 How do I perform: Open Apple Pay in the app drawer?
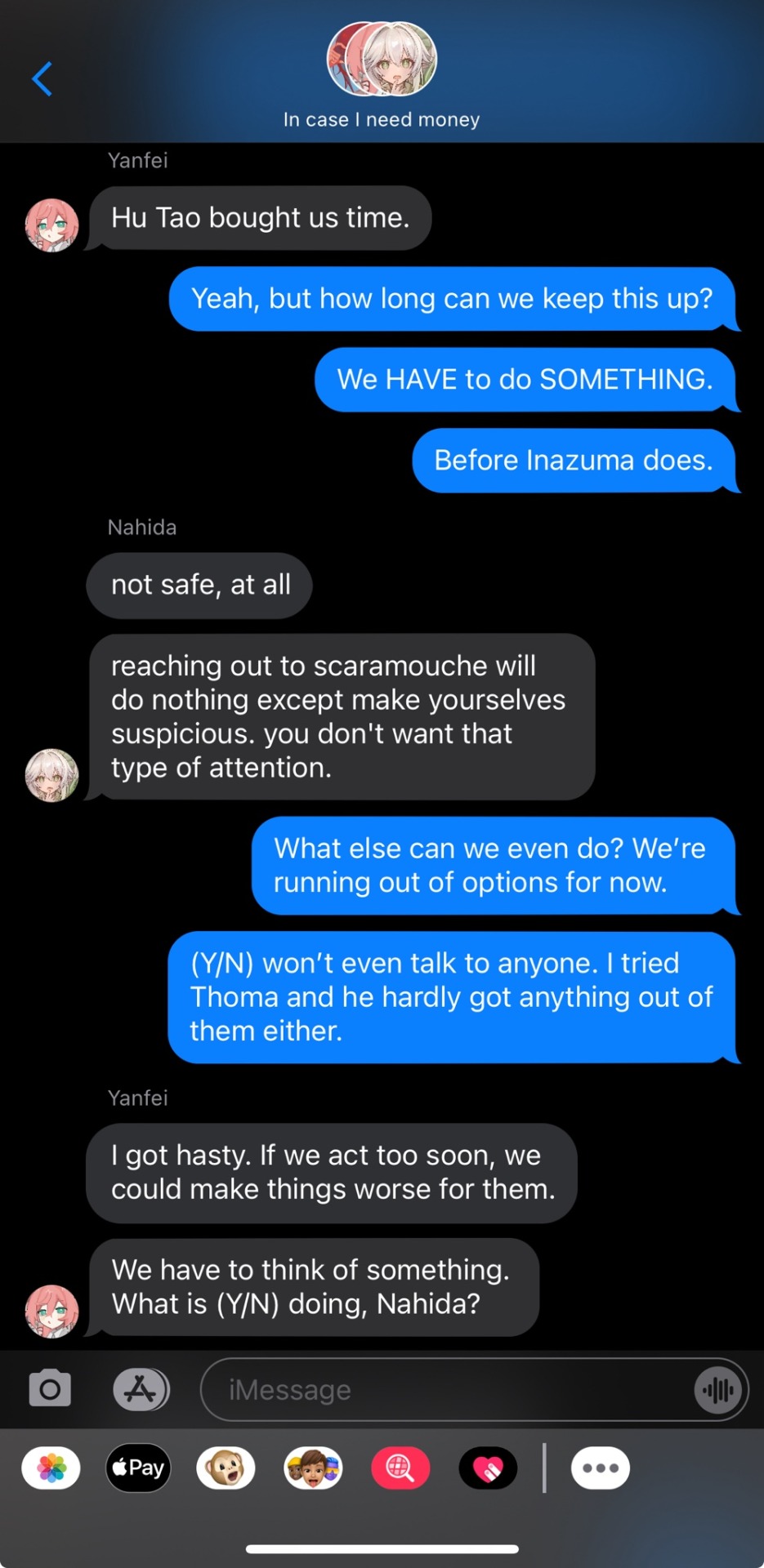coord(138,1468)
